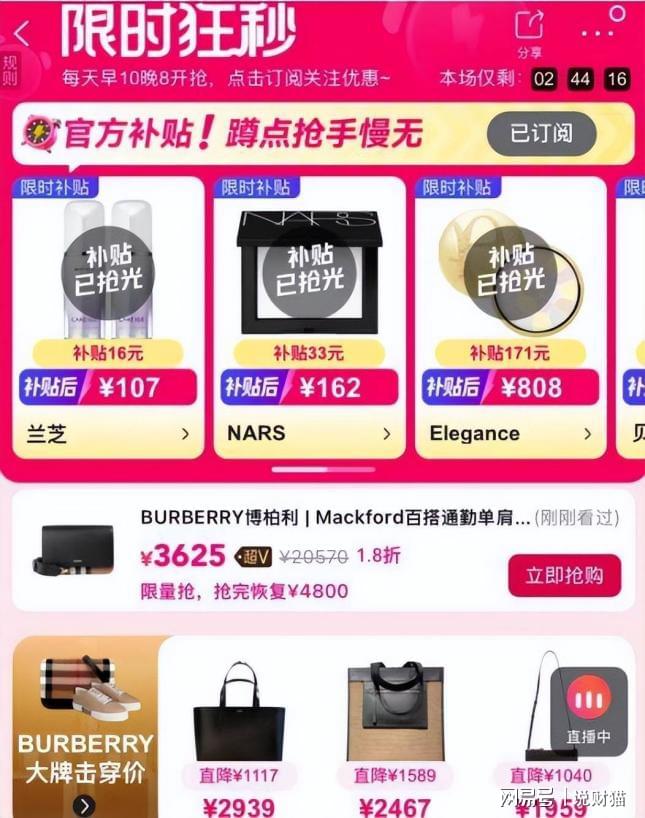Share this flash sale page
Viewport: 645px width, 818px height.
[528, 32]
